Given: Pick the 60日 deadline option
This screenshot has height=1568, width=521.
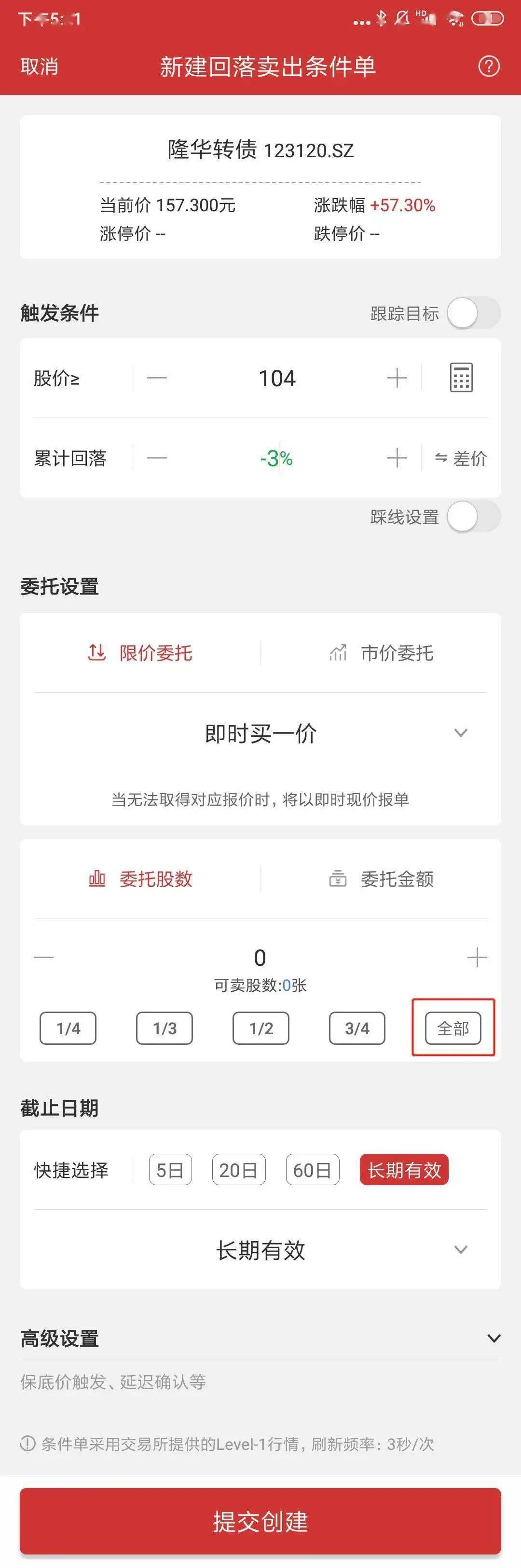Looking at the screenshot, I should tap(312, 1169).
